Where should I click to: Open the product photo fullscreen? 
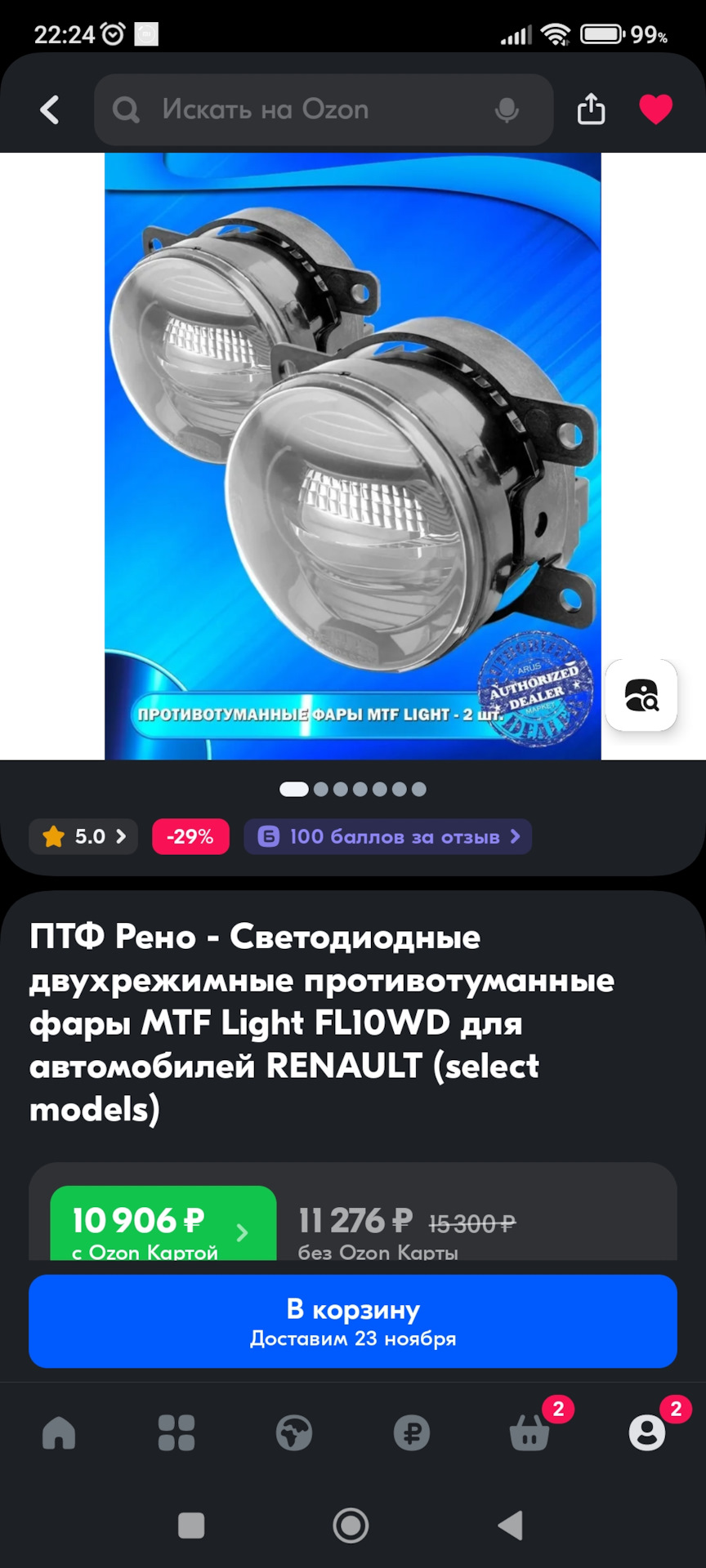[352, 456]
